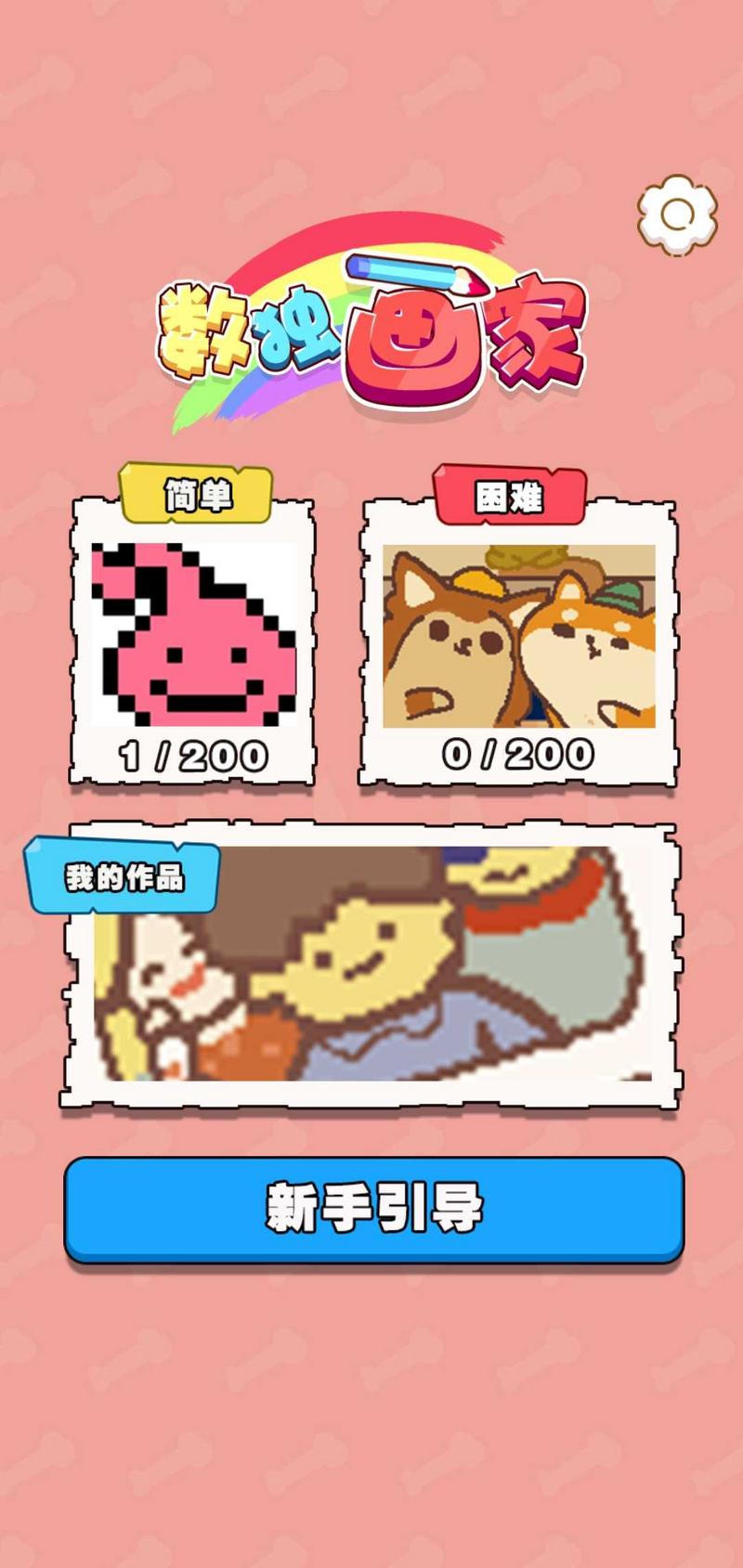Viewport: 743px width, 1568px height.
Task: Start the 新手引导 tutorial
Action: coord(373,1208)
